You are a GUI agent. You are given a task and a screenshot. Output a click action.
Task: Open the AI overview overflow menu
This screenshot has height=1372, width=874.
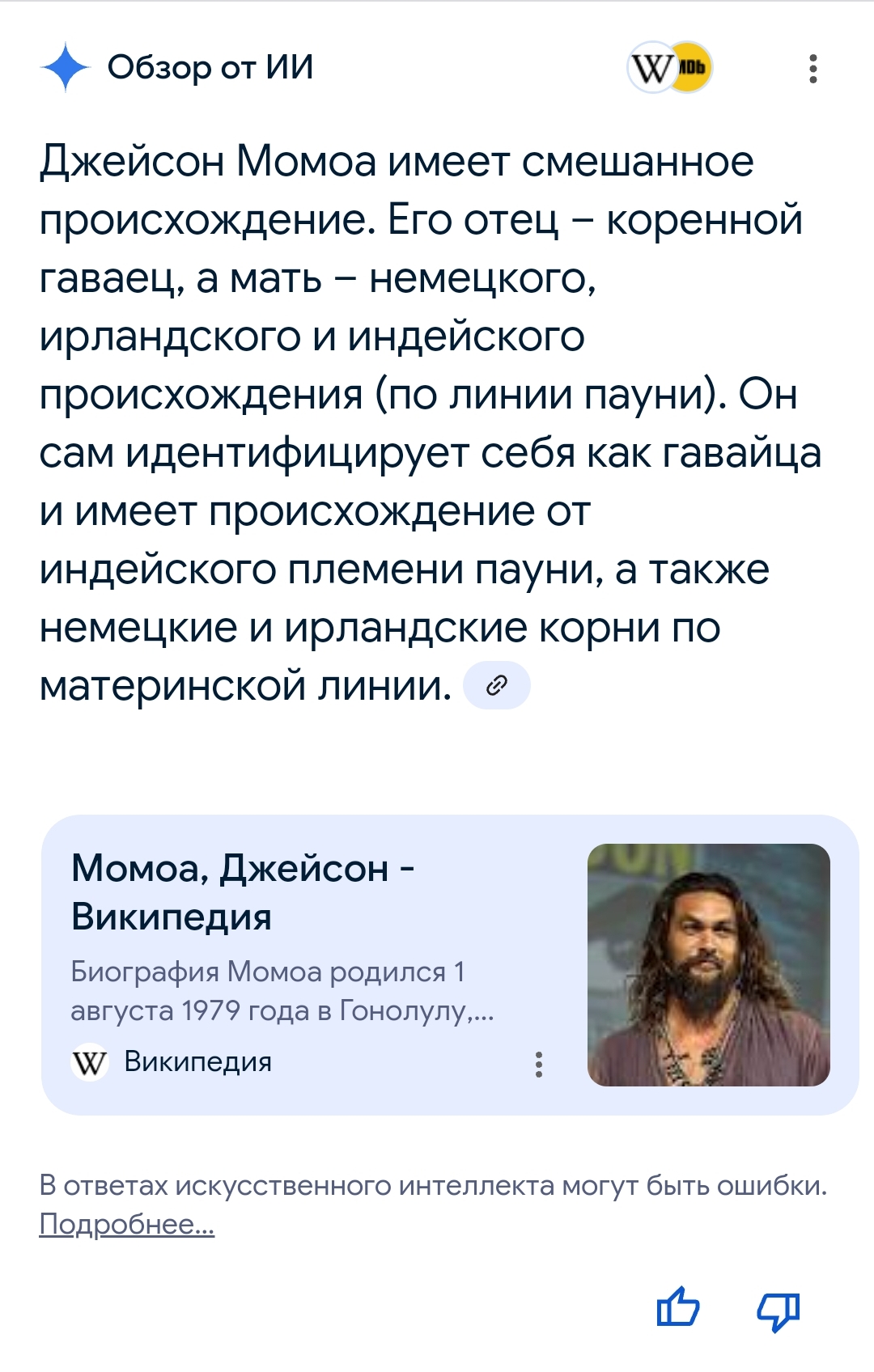(812, 69)
